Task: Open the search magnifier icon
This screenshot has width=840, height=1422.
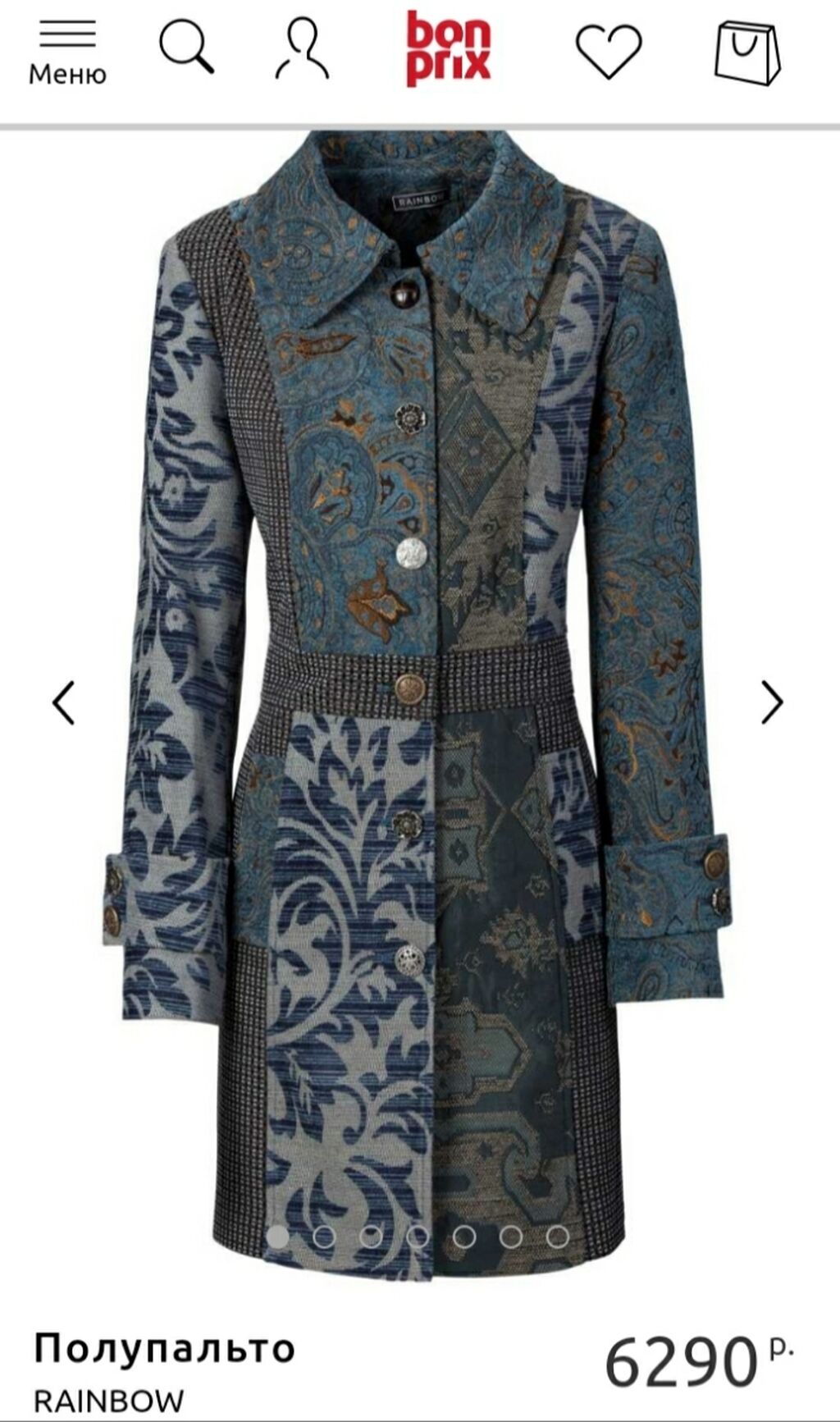Action: [x=186, y=47]
